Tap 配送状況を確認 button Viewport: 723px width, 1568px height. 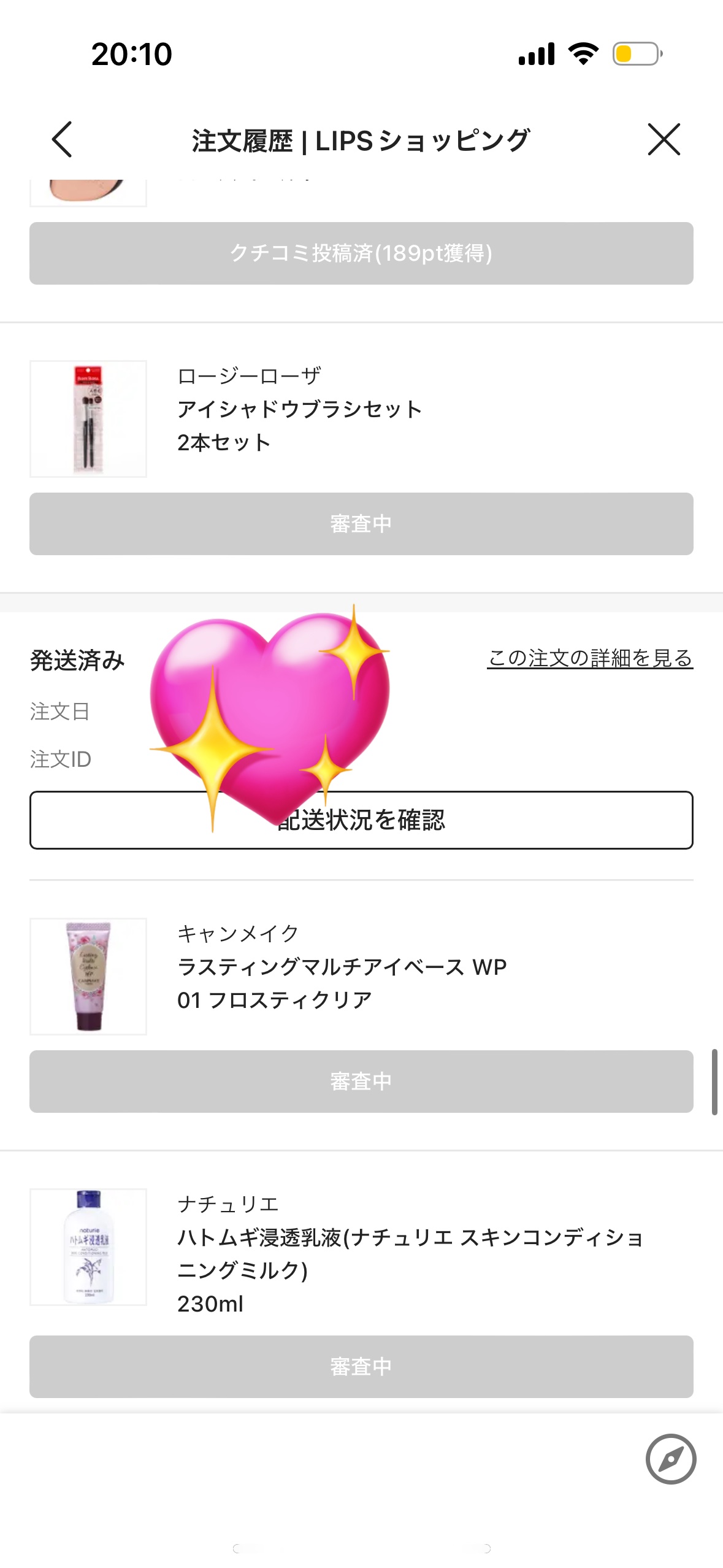click(361, 820)
